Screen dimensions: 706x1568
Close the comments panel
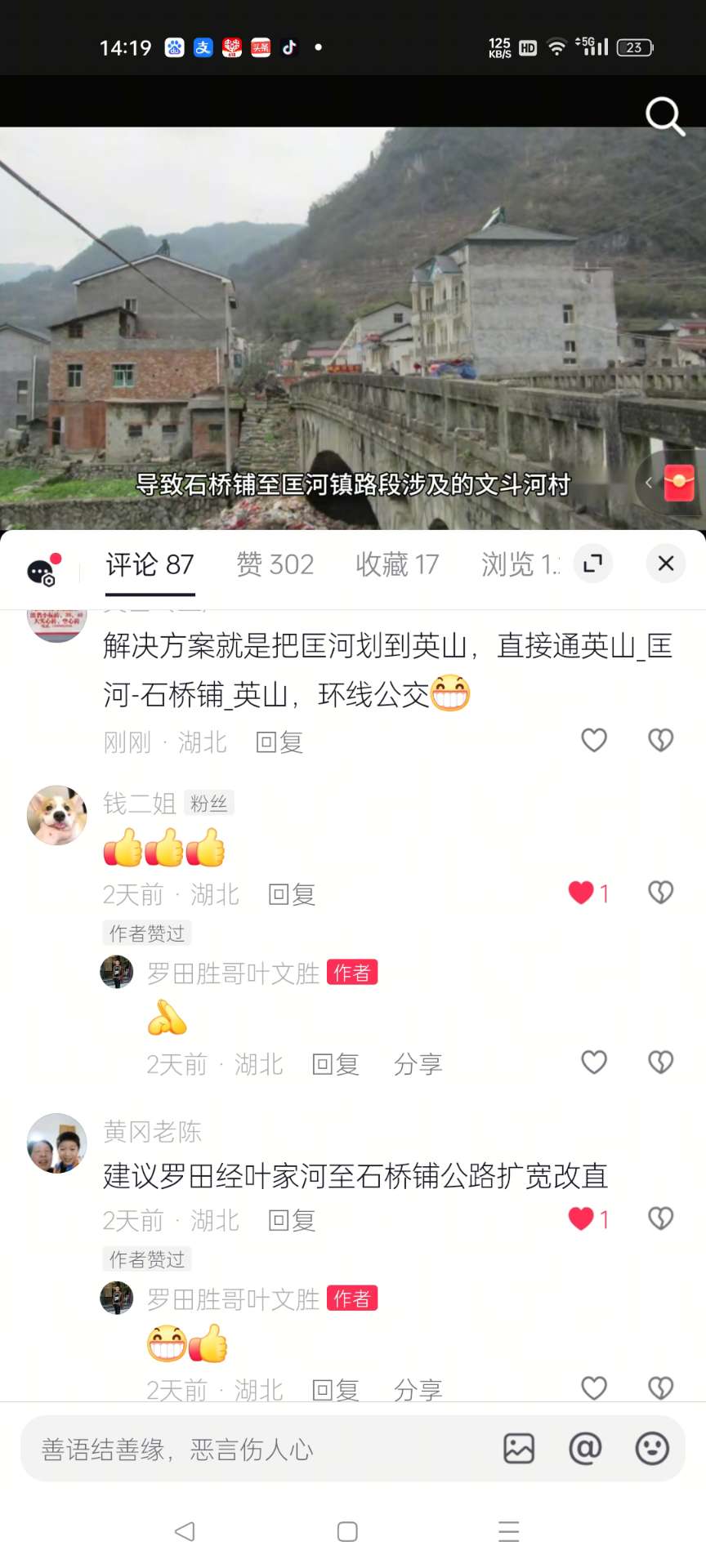click(x=665, y=563)
